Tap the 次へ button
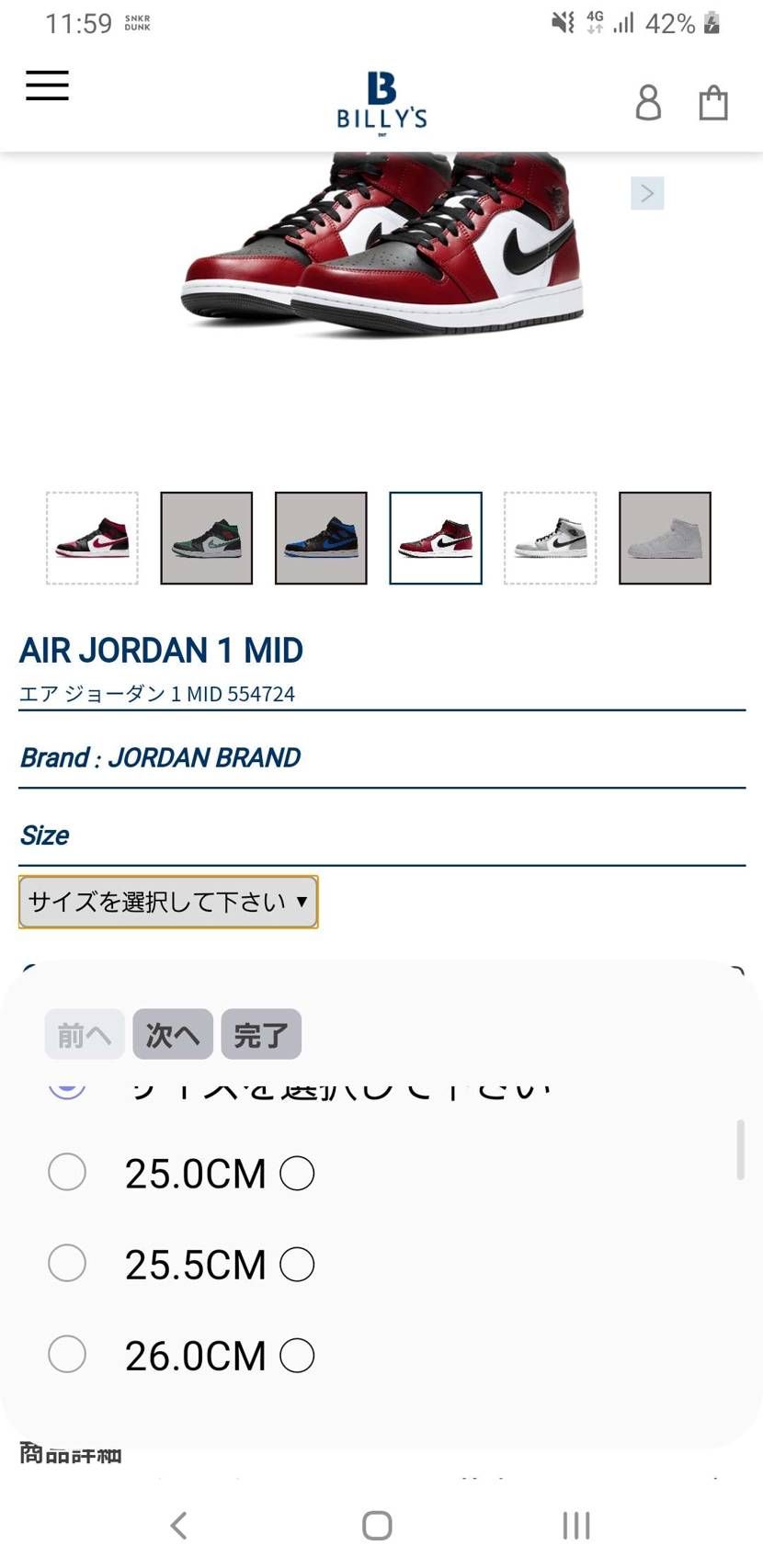Image resolution: width=763 pixels, height=1568 pixels. click(x=173, y=1035)
